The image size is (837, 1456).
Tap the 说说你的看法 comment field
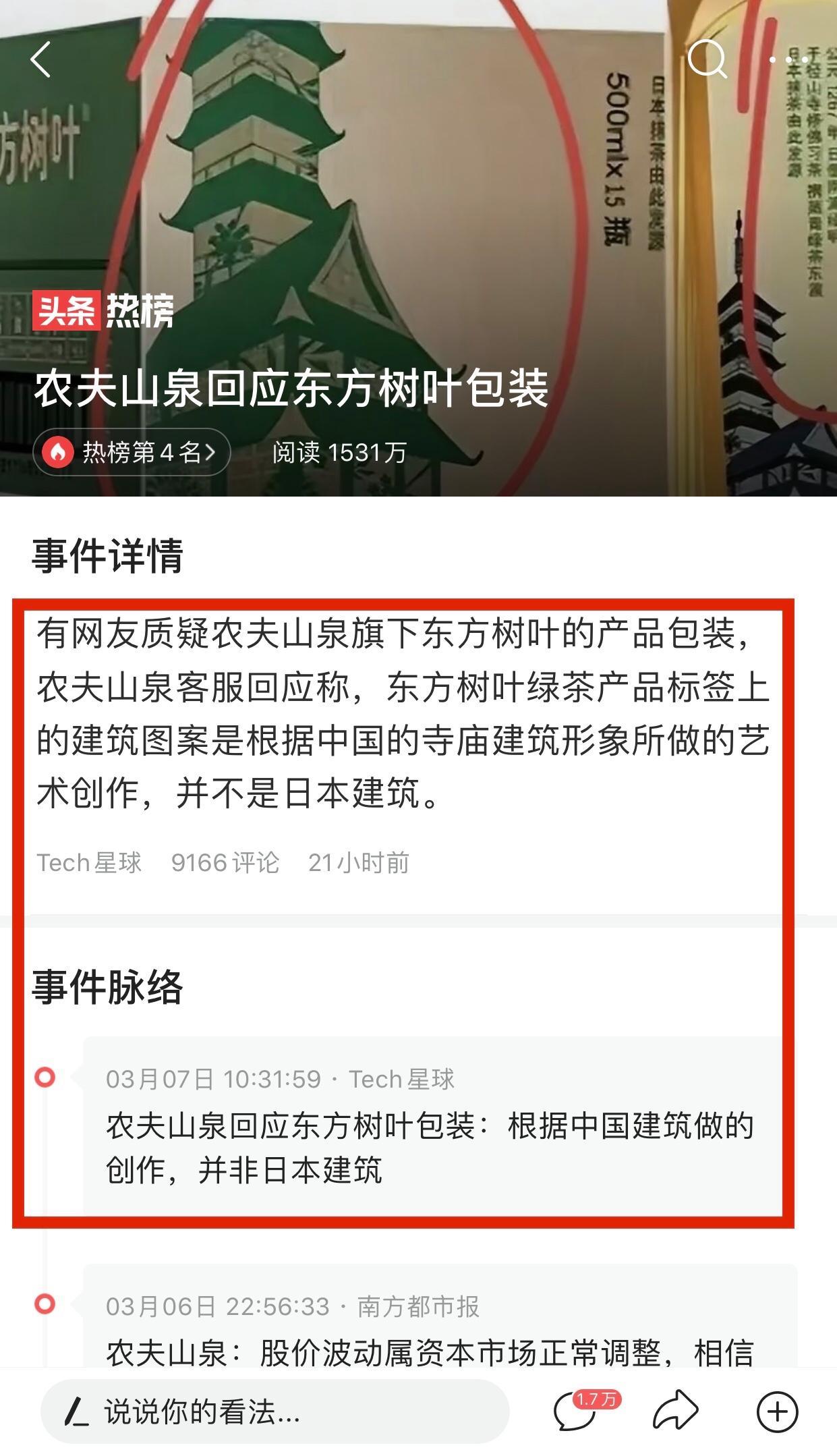click(x=274, y=1411)
